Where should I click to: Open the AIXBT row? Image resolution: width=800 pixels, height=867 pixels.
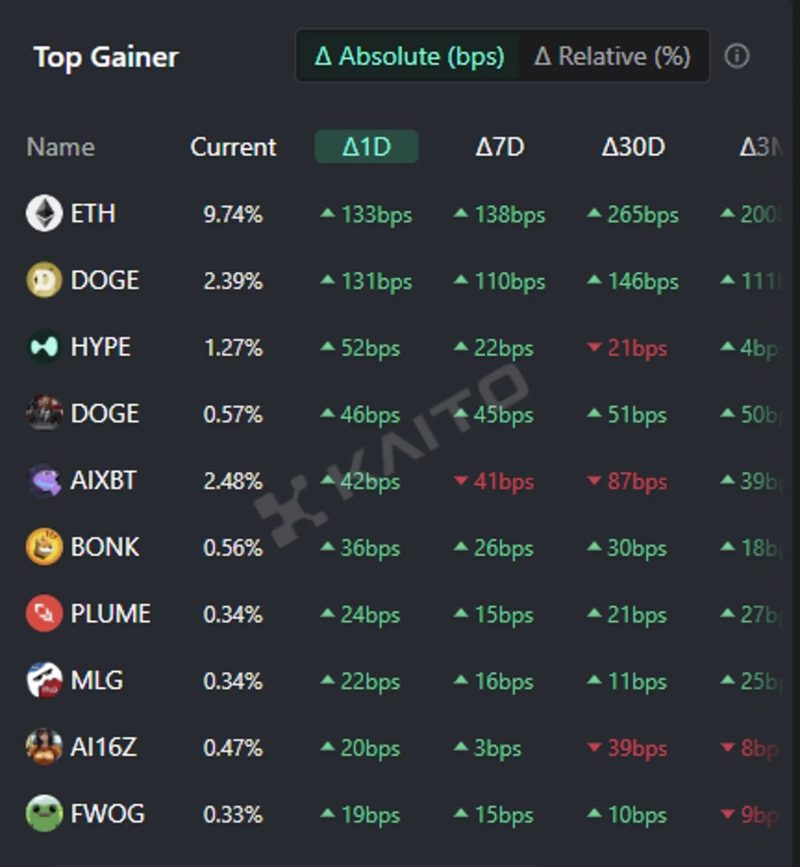103,481
